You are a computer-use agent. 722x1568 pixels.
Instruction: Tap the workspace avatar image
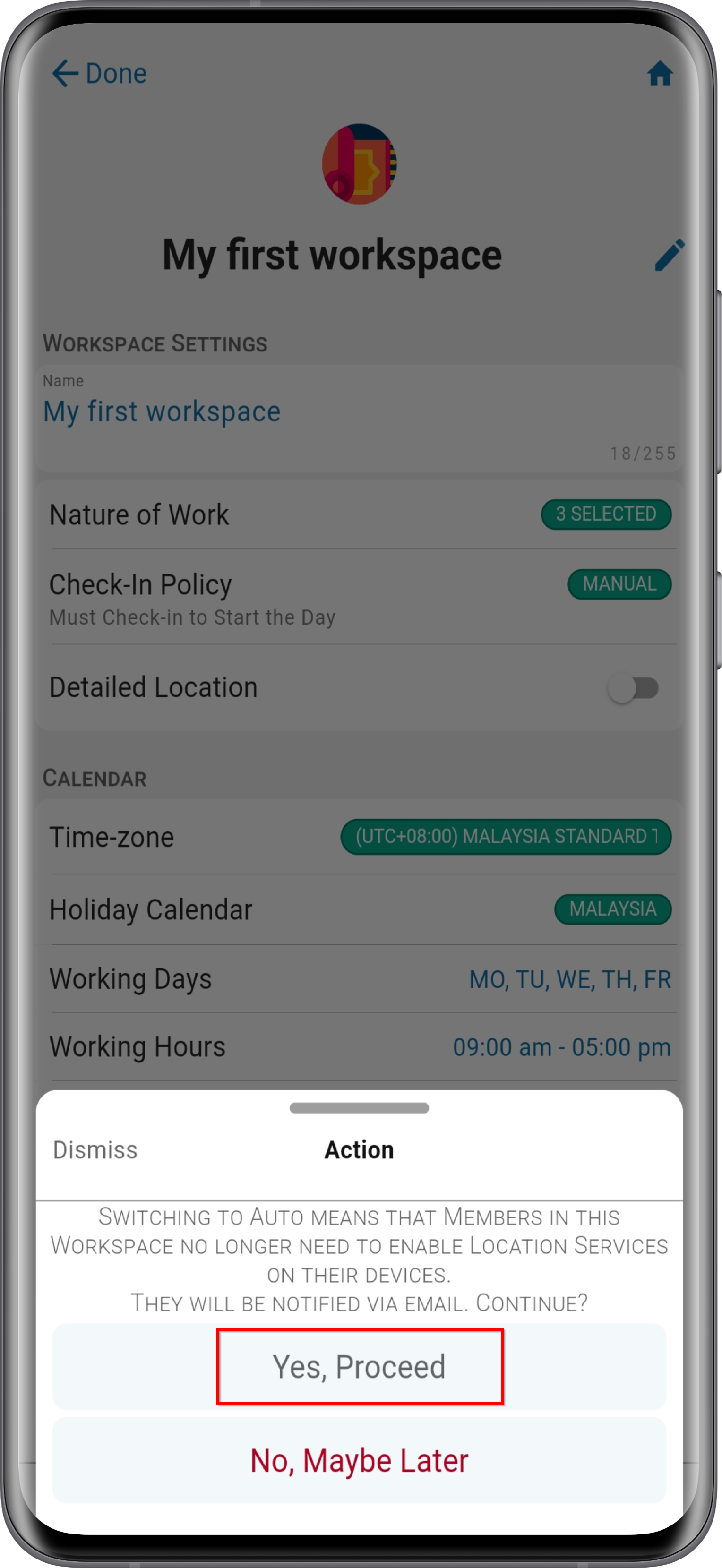(359, 164)
